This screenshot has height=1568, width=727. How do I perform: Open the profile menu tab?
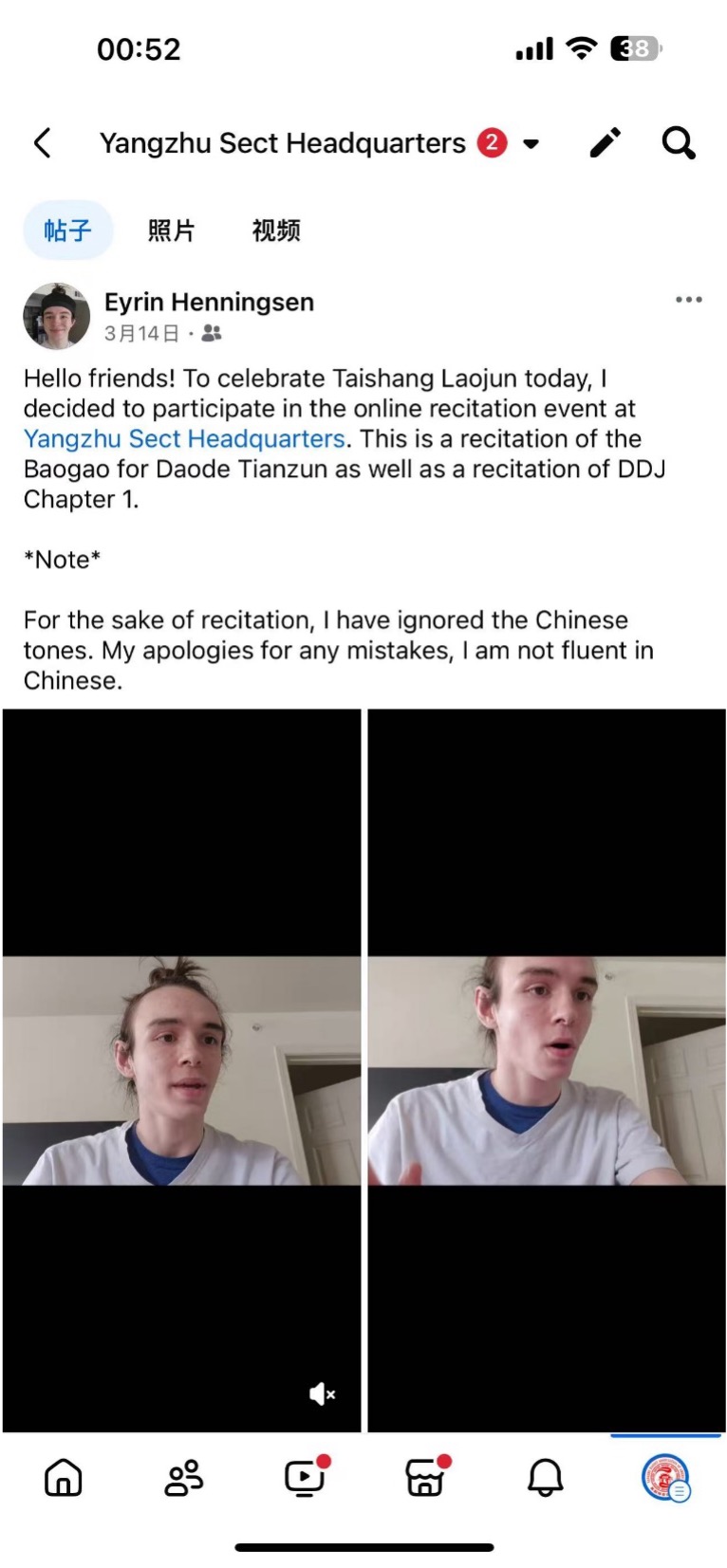click(x=665, y=1478)
